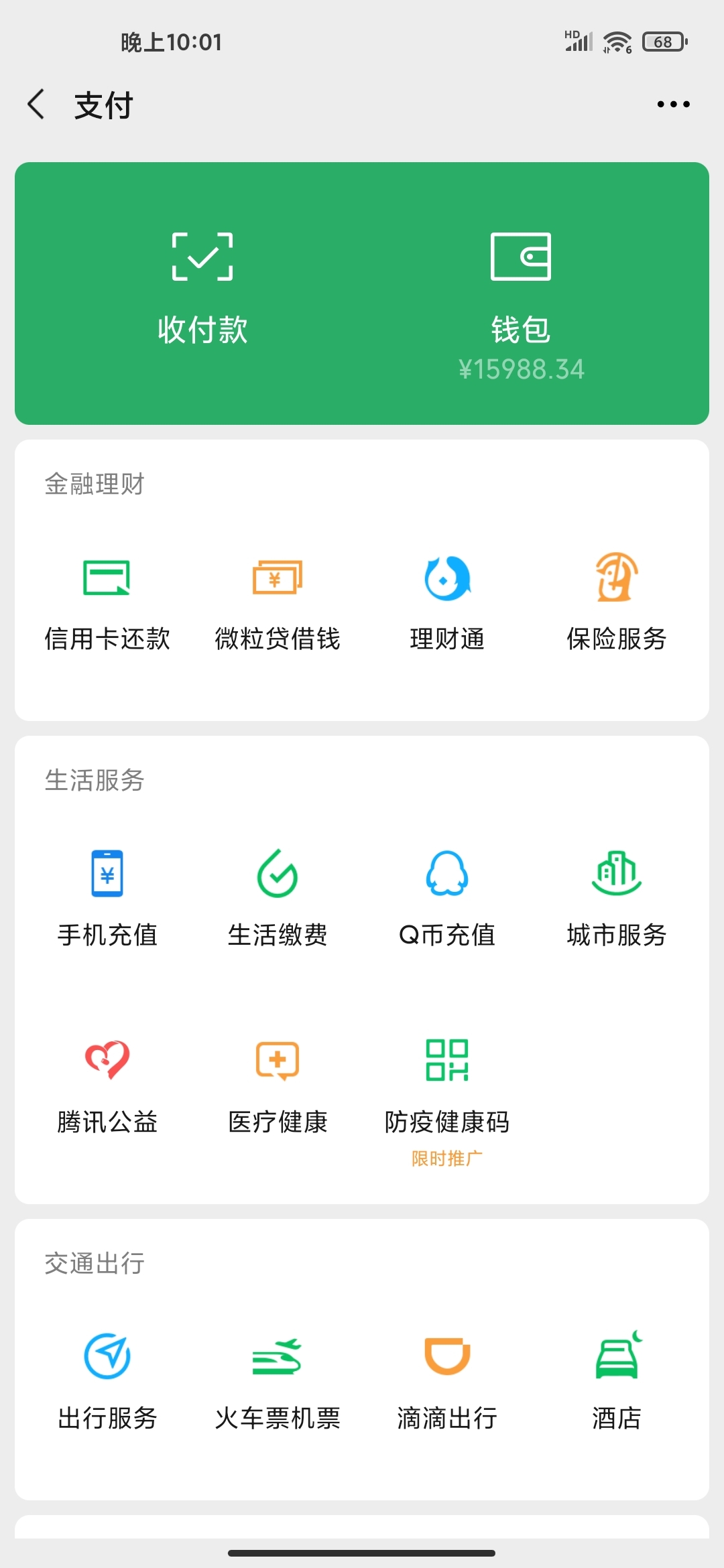
Task: Open the three-dot overflow menu
Action: click(x=673, y=105)
